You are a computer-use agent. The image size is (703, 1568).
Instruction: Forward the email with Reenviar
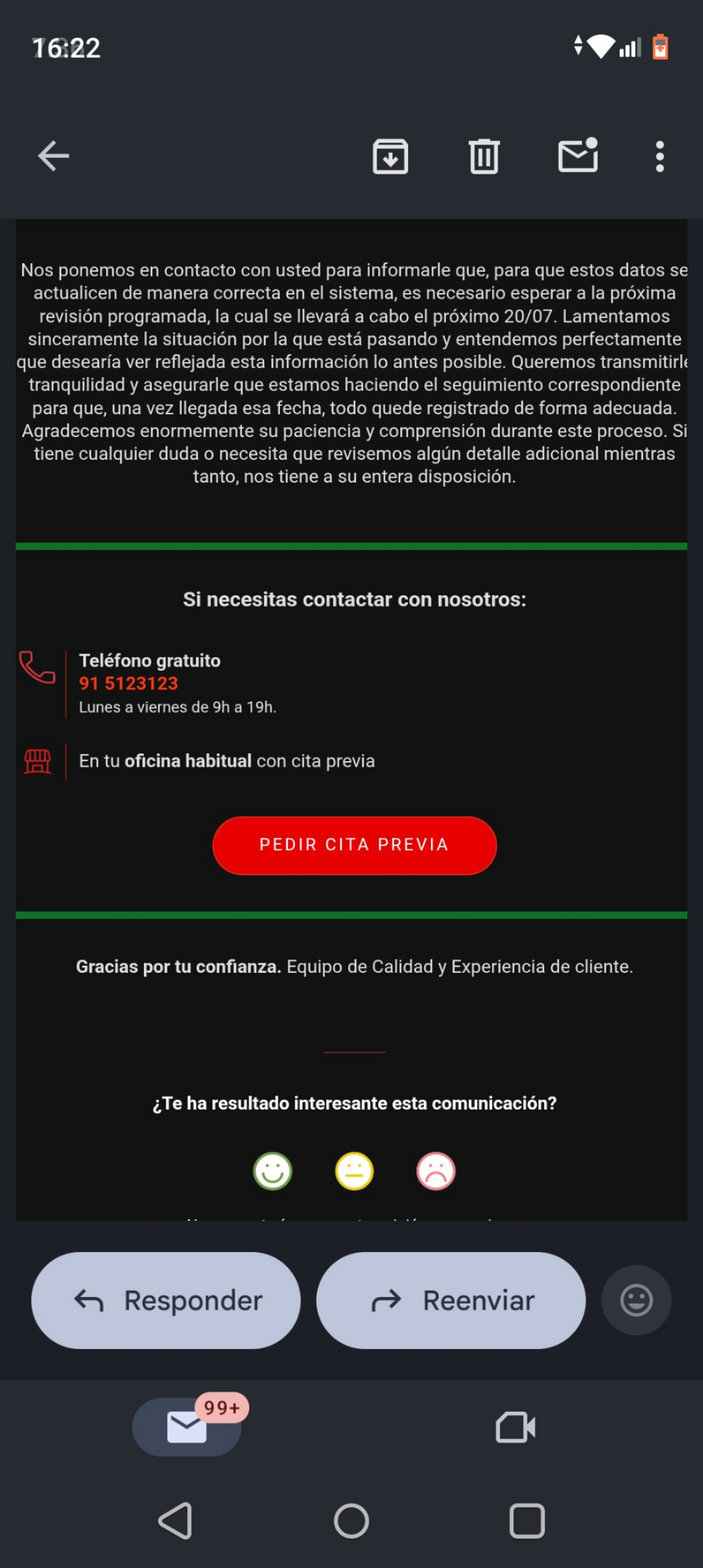point(451,1300)
